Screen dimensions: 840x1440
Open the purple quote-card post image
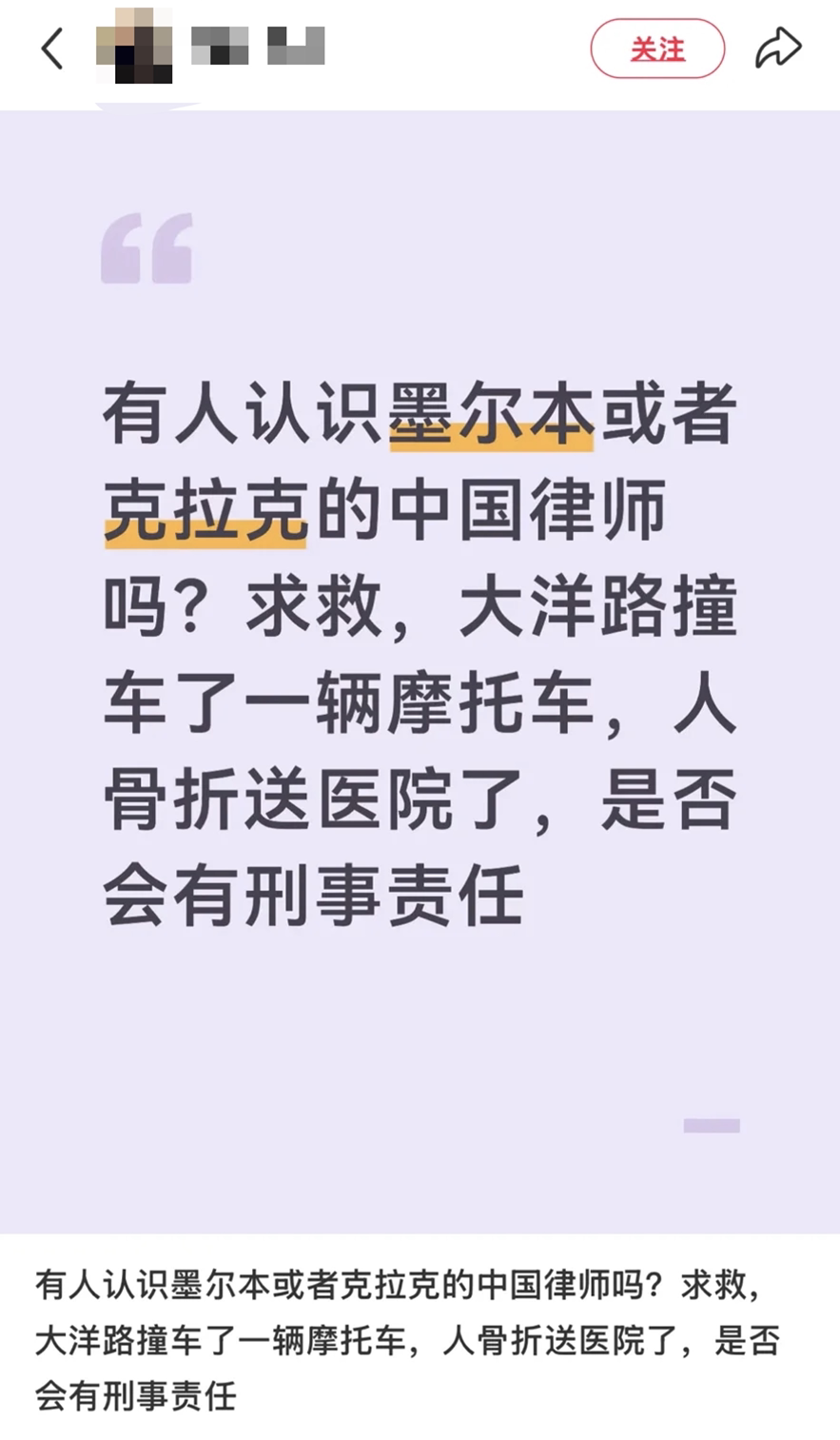420,671
